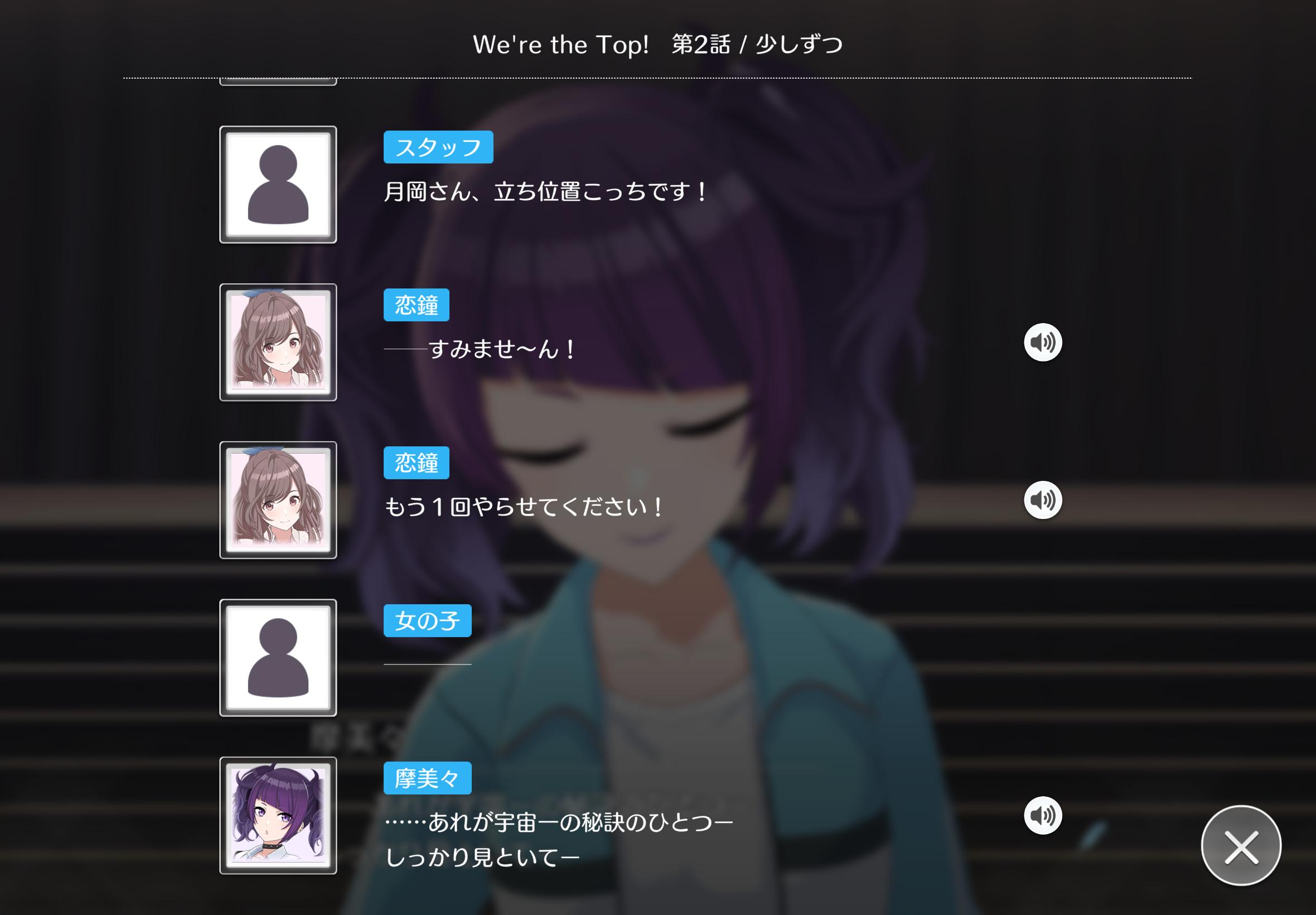The image size is (1316, 915).
Task: Close the dialogue log
Action: [x=1240, y=846]
